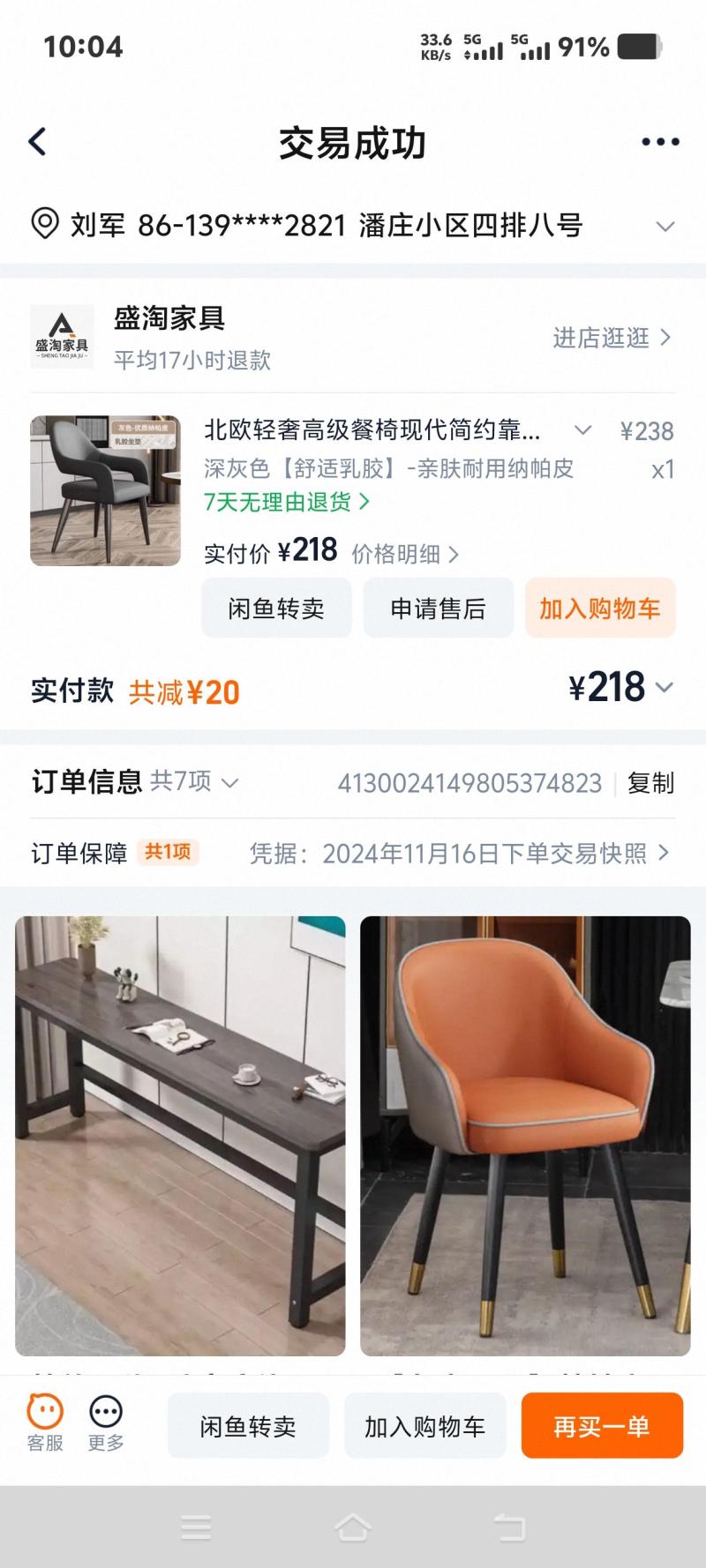The width and height of the screenshot is (706, 1568).
Task: Tap 闲鱼转卖 under the chair item
Action: (x=276, y=608)
